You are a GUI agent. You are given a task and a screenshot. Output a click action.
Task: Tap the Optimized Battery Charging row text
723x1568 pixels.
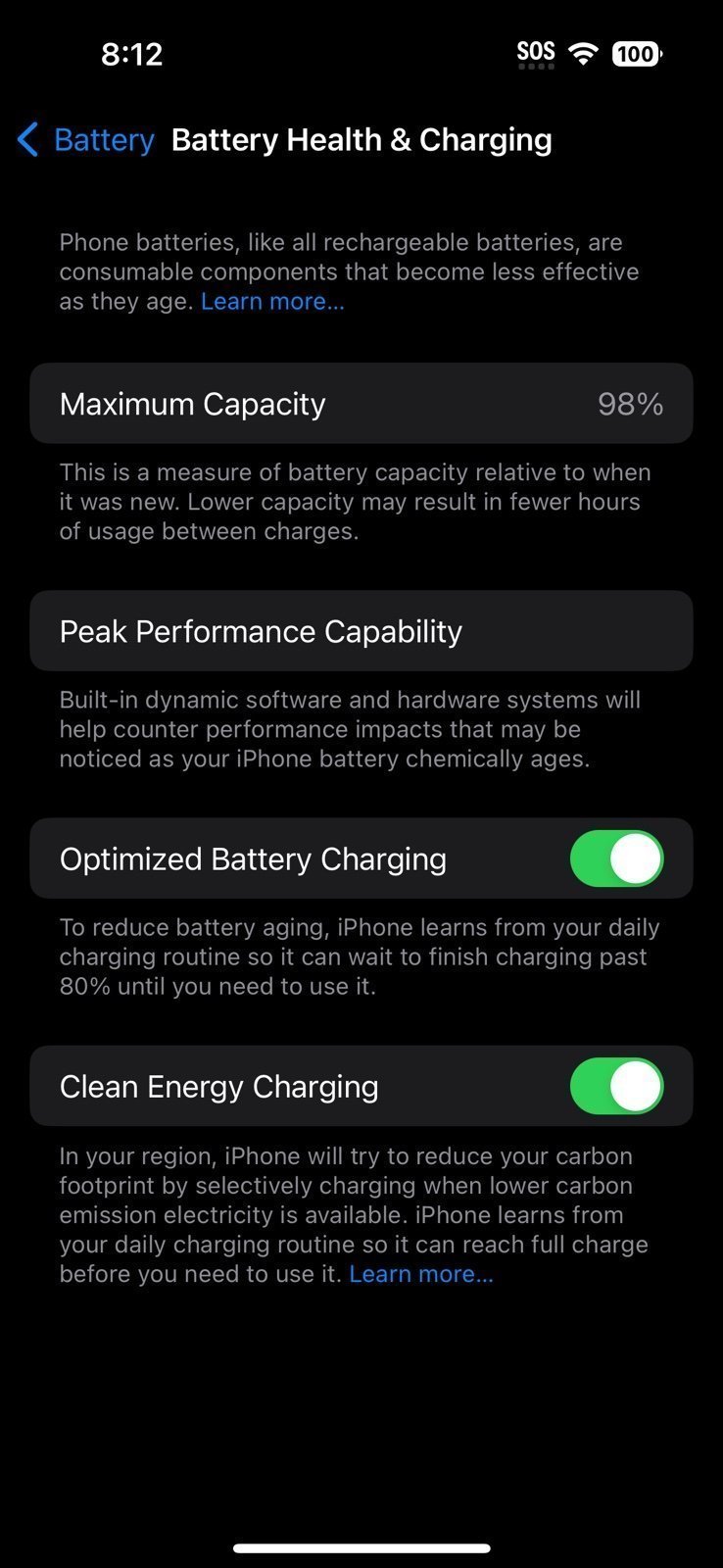click(x=254, y=858)
